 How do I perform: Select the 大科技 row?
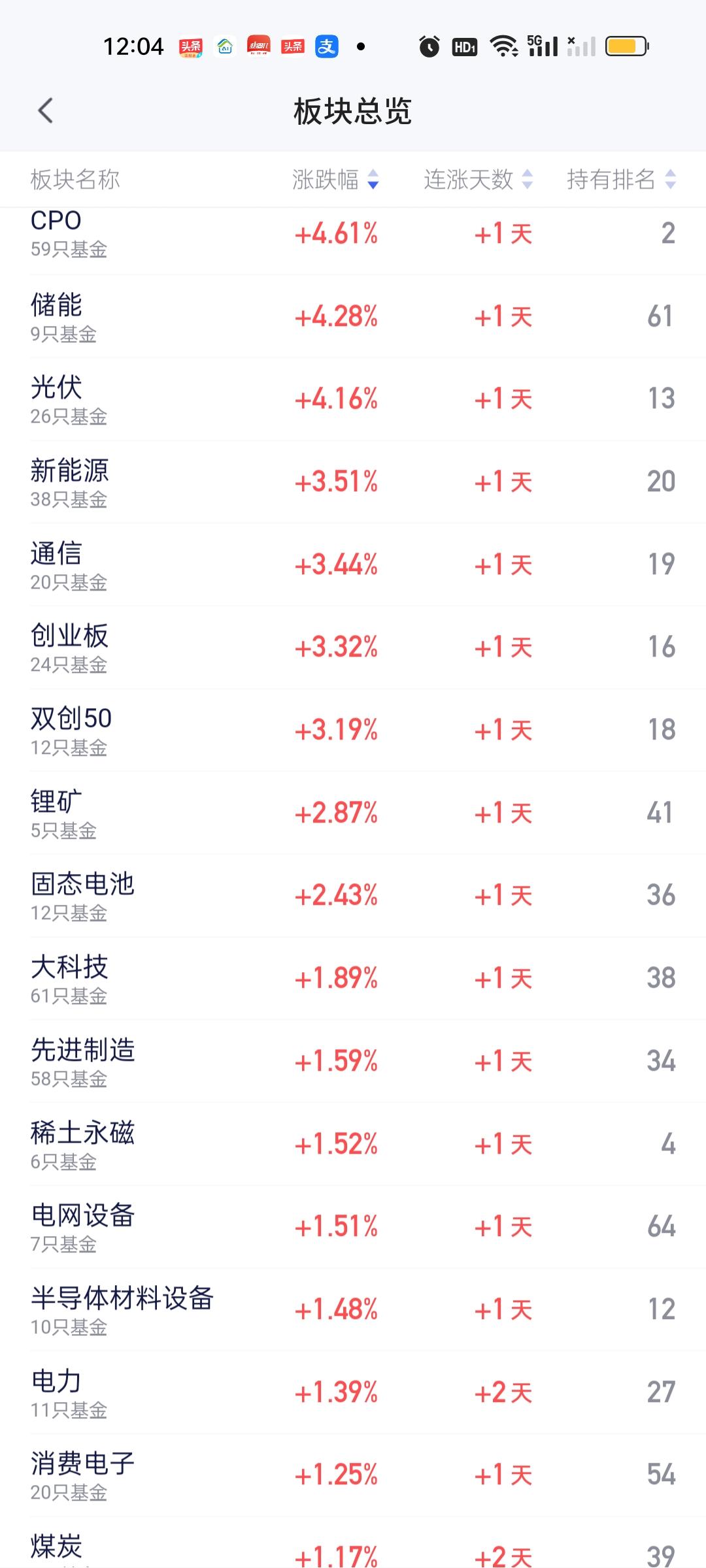(x=353, y=979)
